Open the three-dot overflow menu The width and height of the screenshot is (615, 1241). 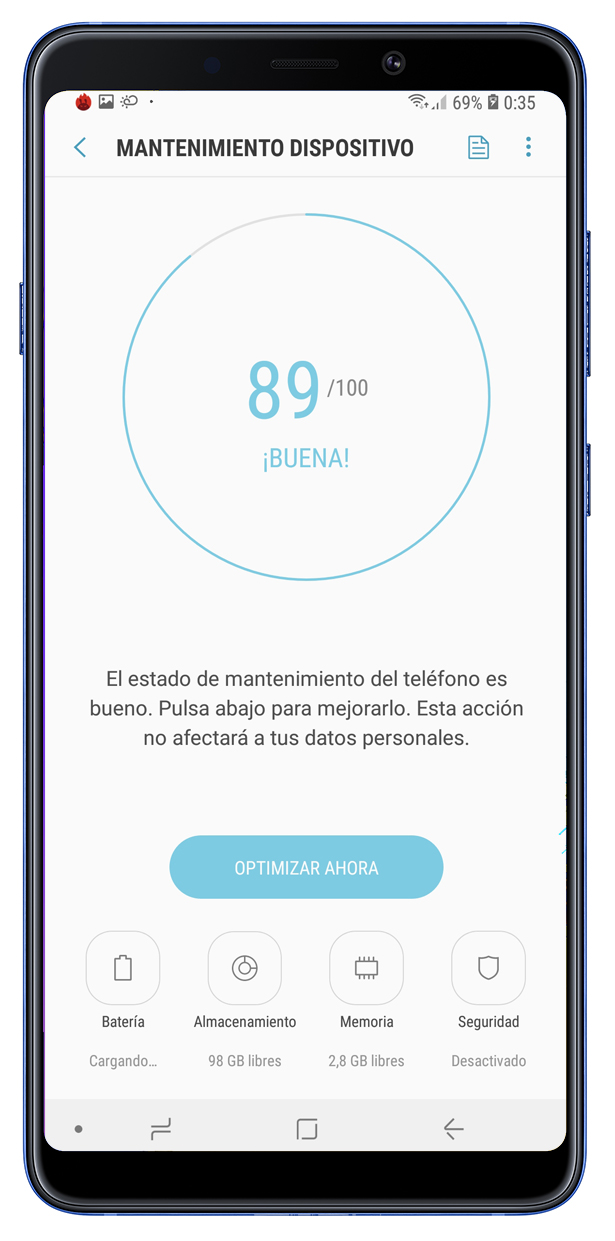(x=528, y=148)
